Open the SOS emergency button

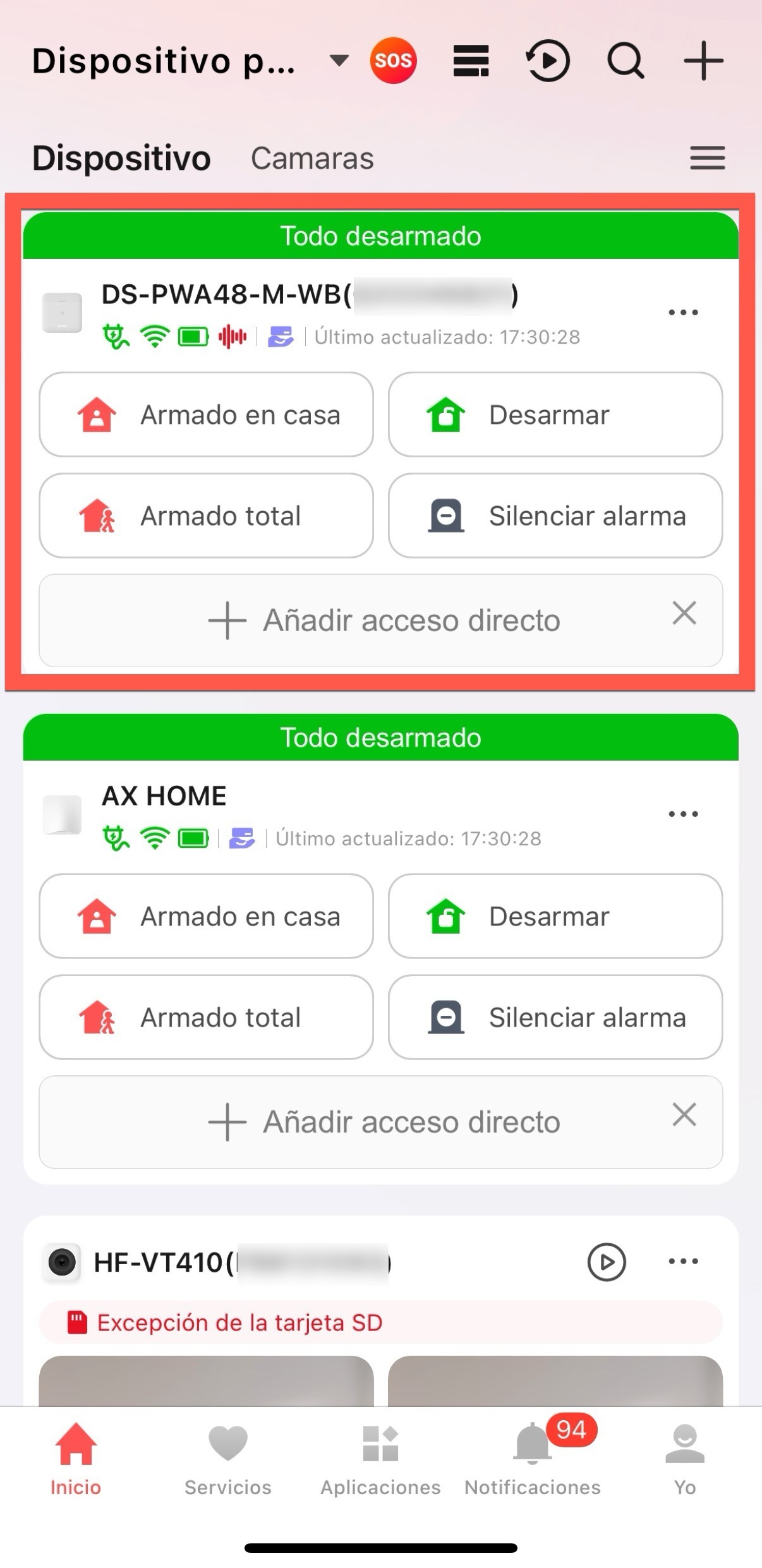point(393,61)
